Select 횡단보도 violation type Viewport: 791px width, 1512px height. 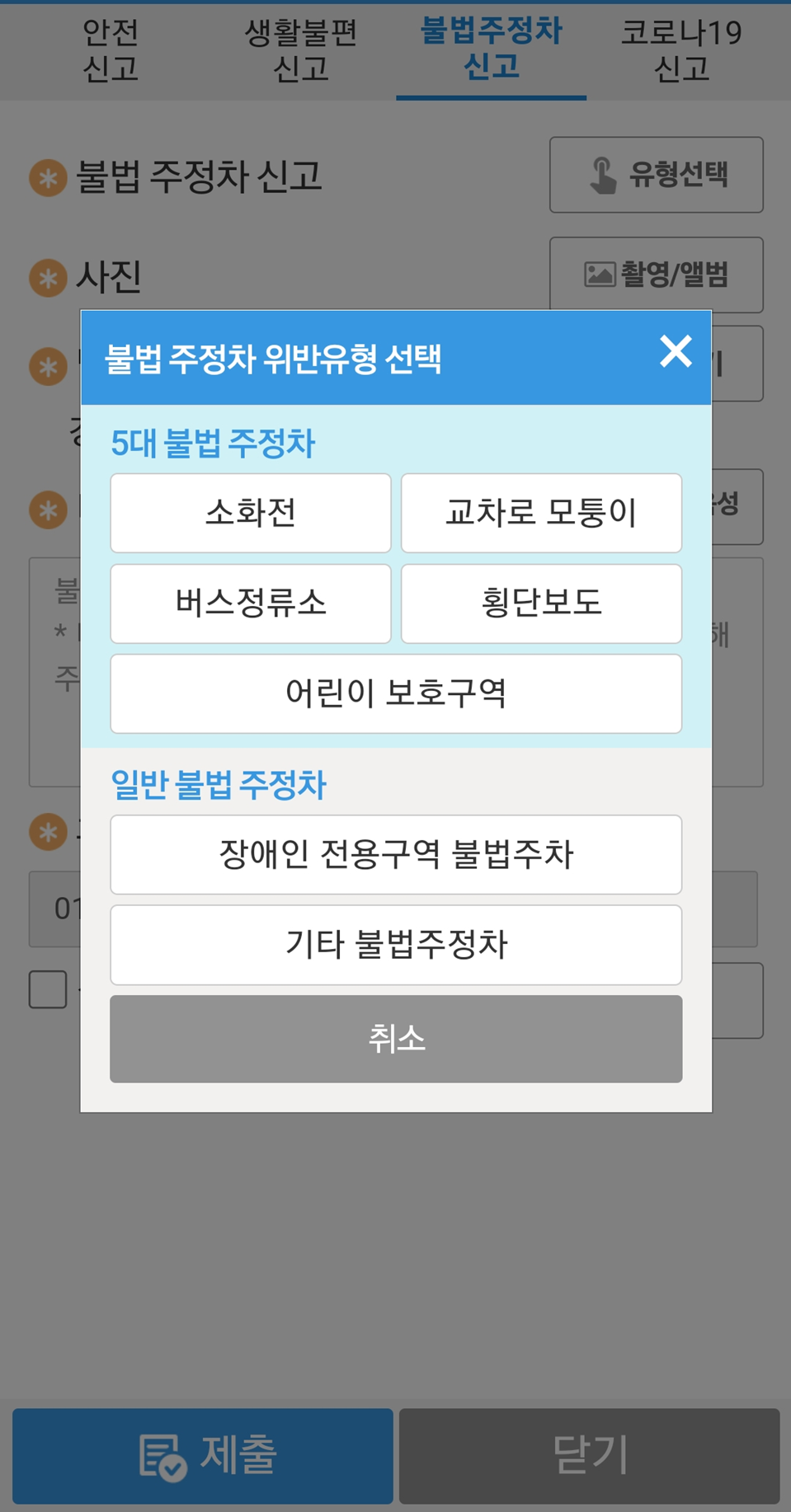pos(540,603)
